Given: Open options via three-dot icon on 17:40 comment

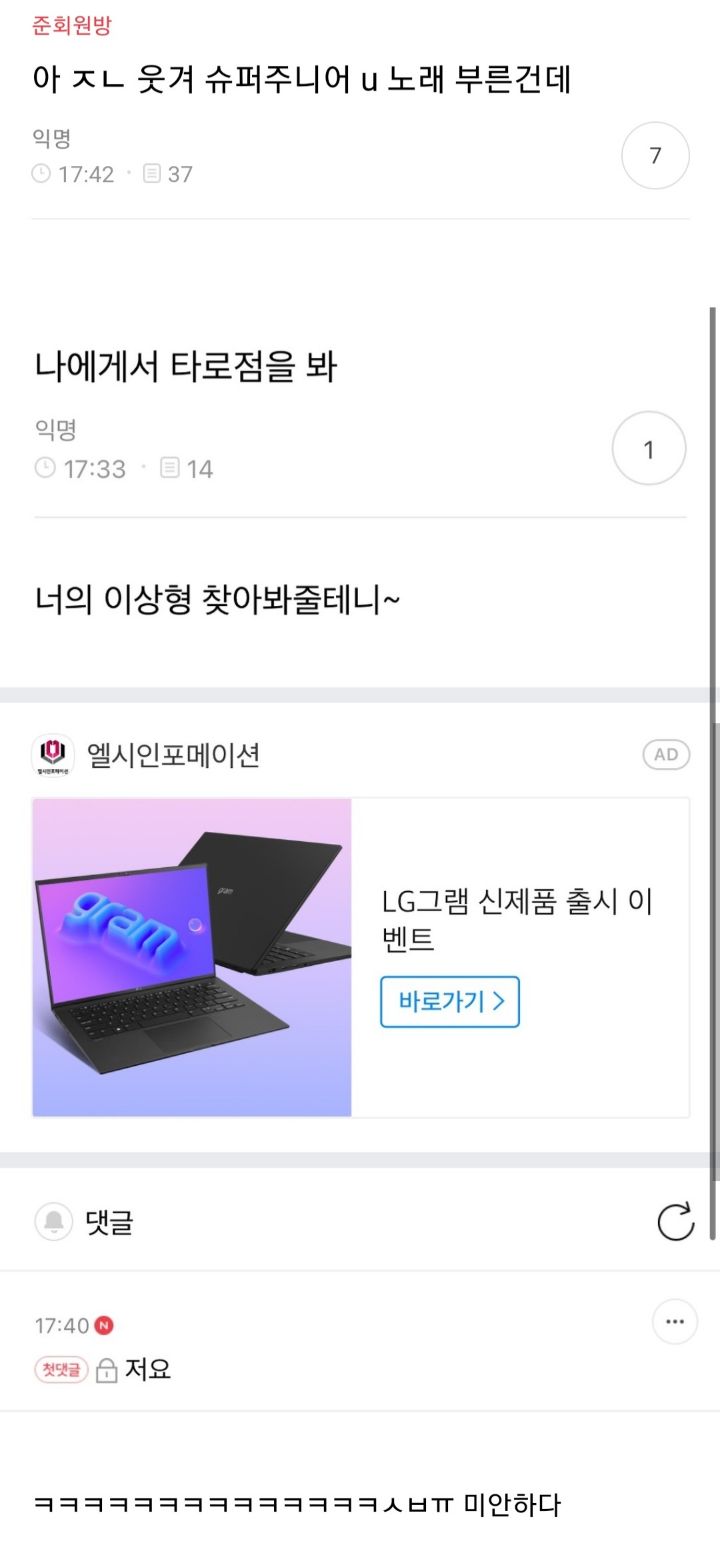Looking at the screenshot, I should 674,1321.
